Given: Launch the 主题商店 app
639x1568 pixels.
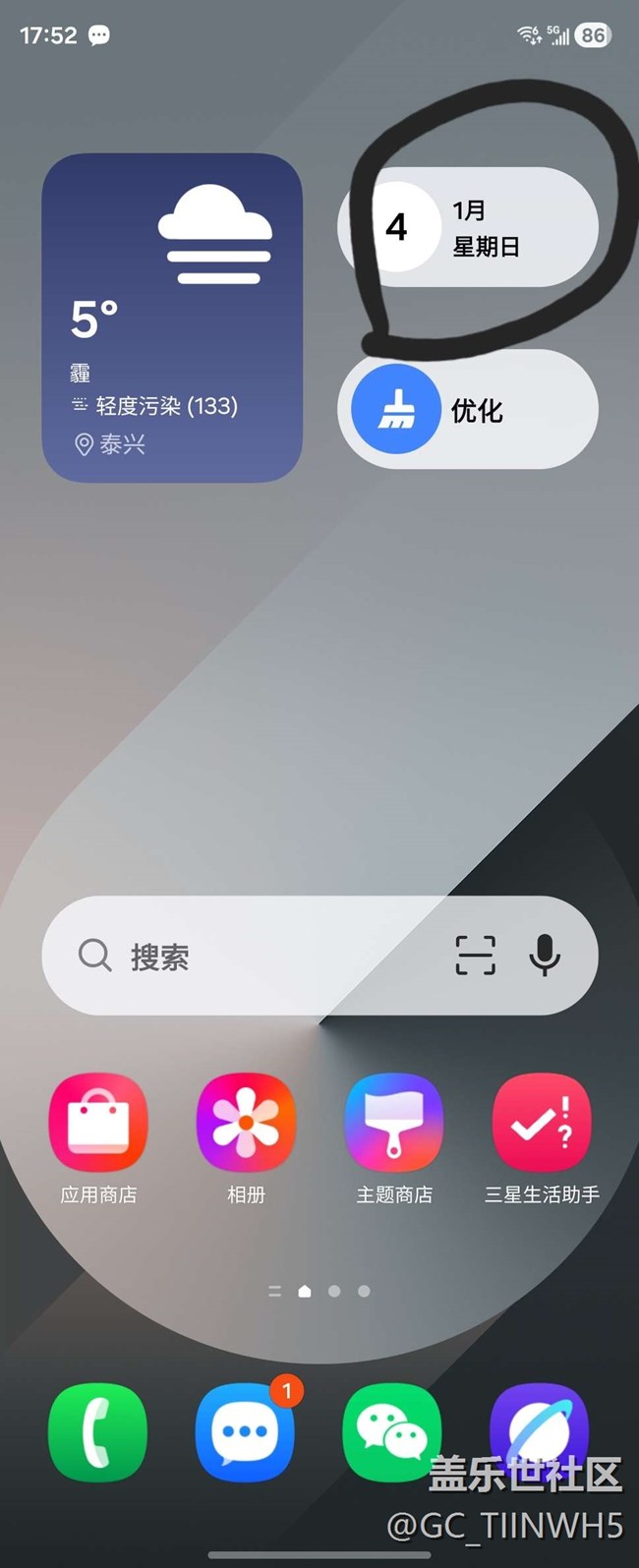Looking at the screenshot, I should pyautogui.click(x=393, y=1123).
